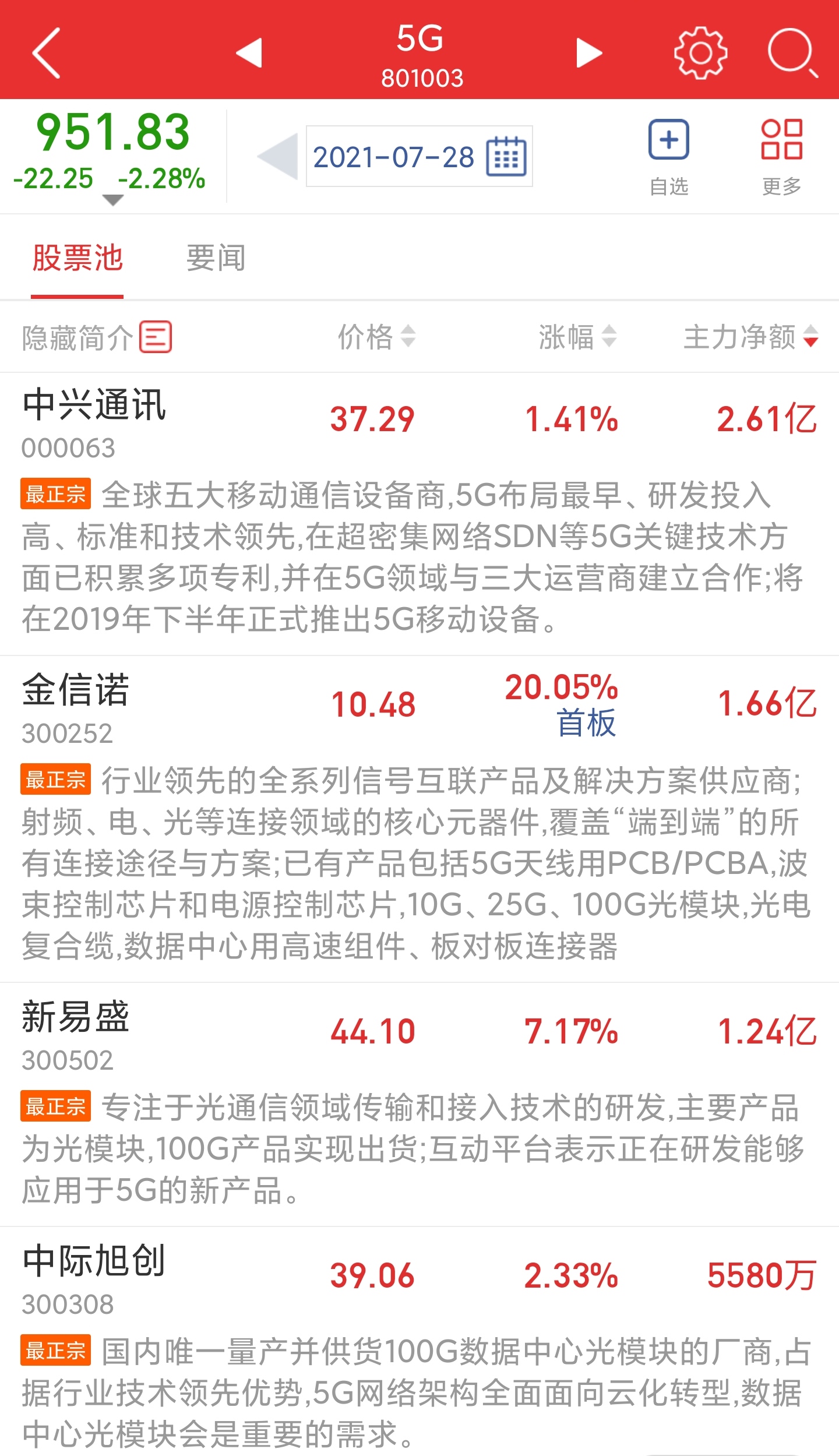Open the search magnifier
The height and width of the screenshot is (1456, 839).
point(792,53)
